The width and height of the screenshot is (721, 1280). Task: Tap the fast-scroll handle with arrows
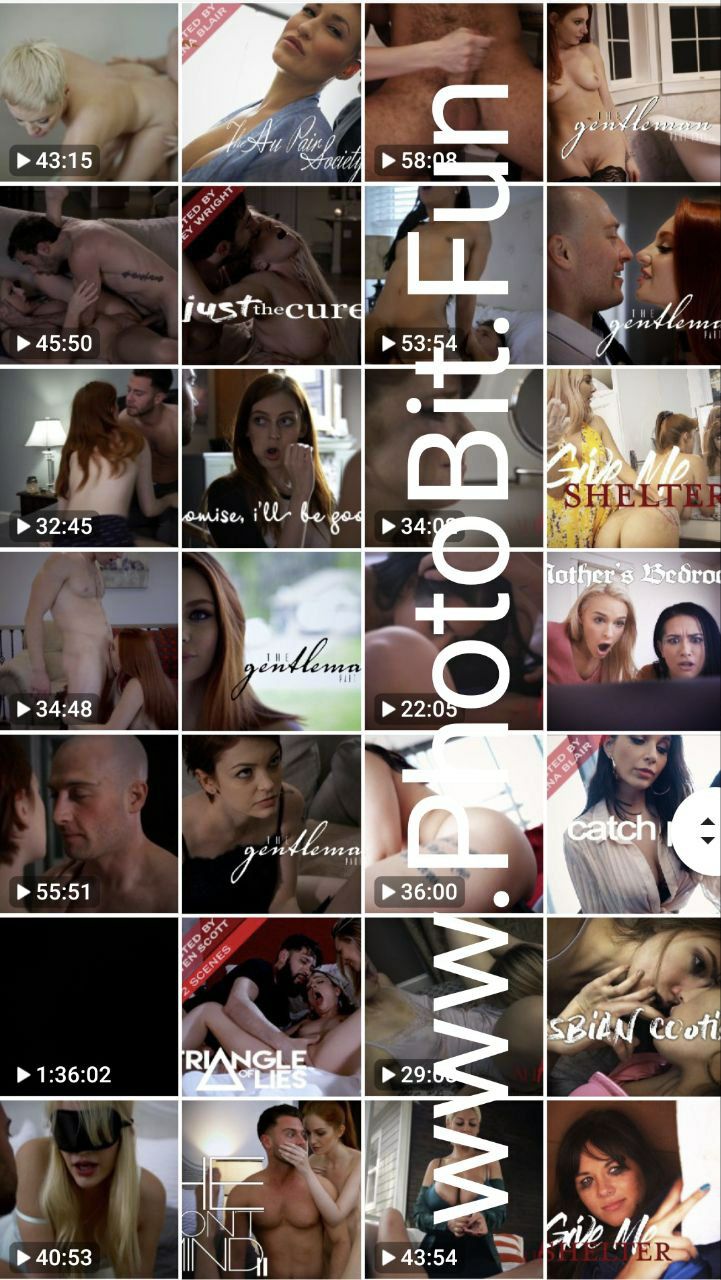[x=705, y=829]
